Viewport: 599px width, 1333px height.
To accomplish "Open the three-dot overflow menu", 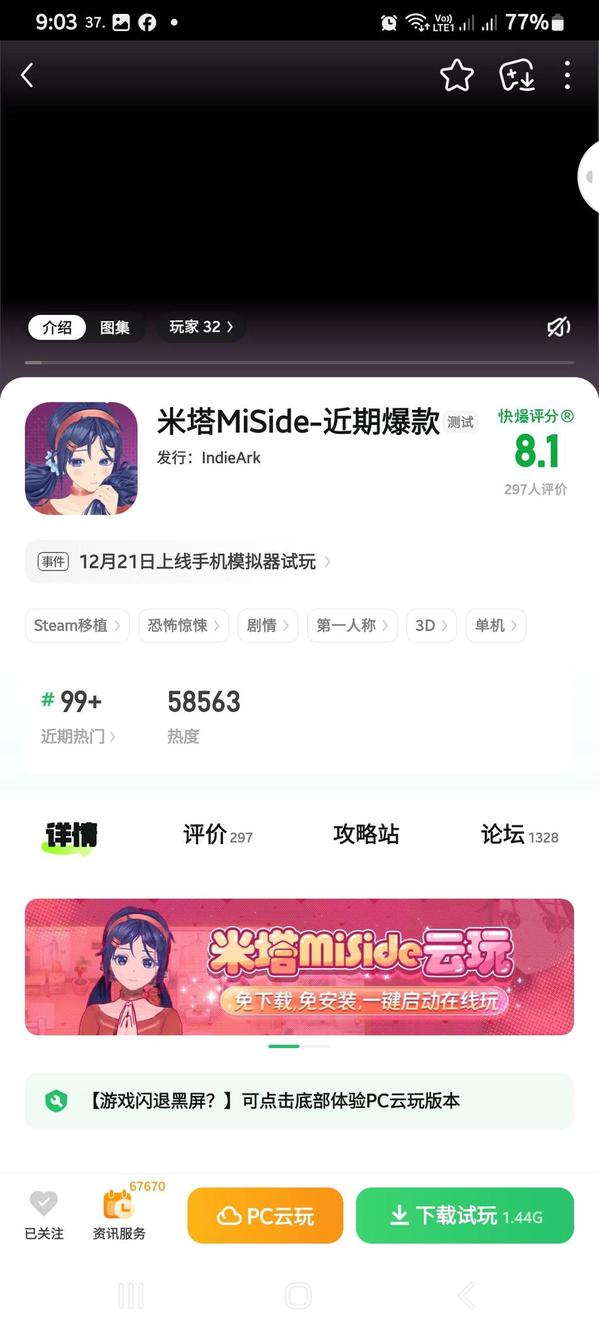I will (567, 75).
